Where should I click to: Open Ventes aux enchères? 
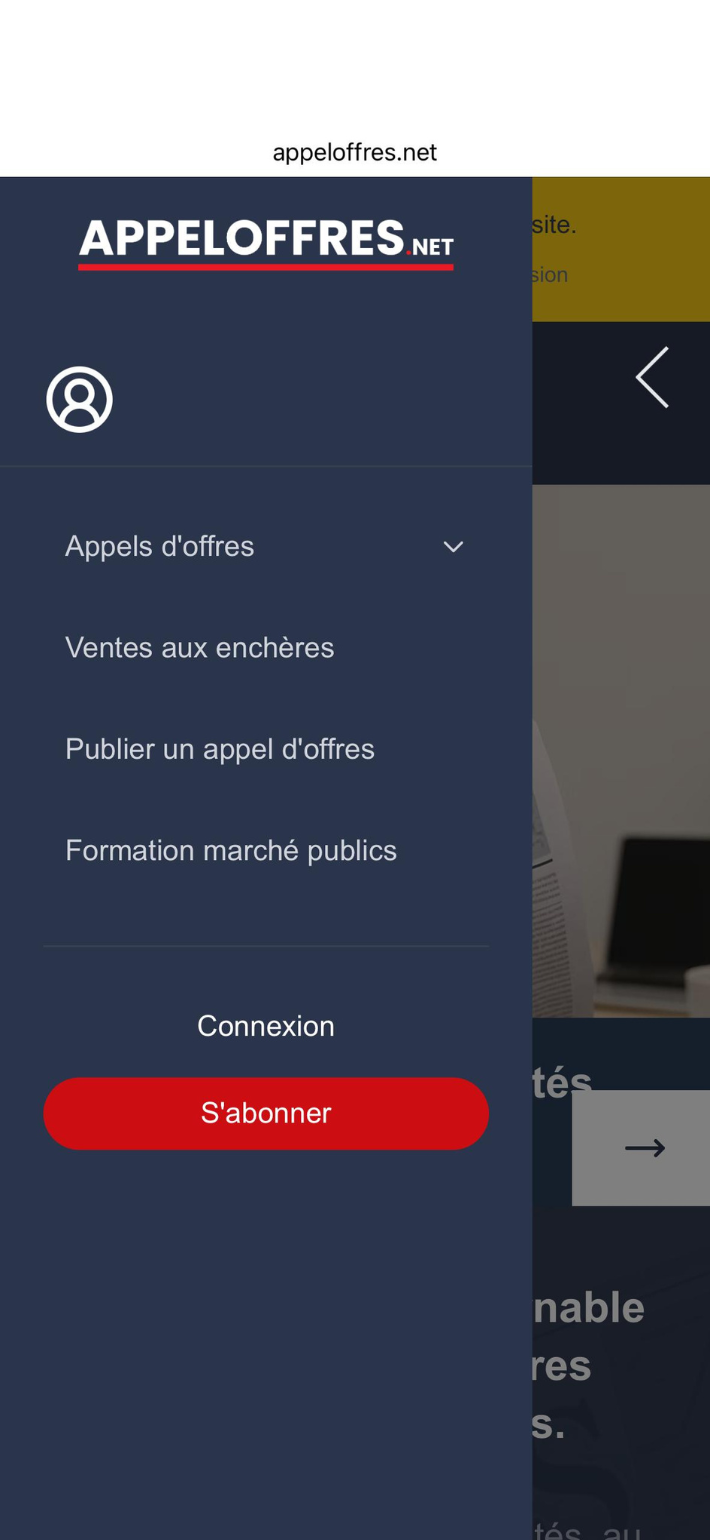point(200,648)
